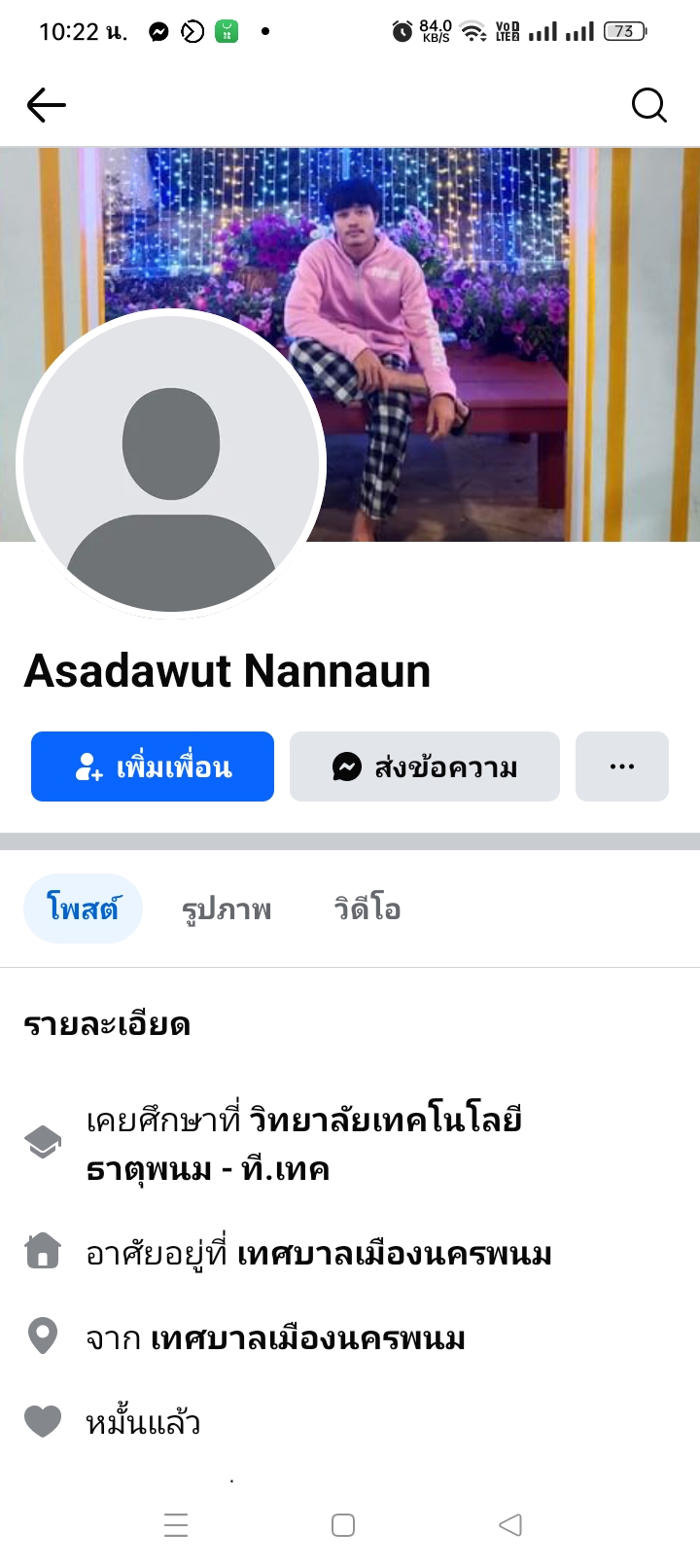Switch to the รูปภาพ tab
The width and height of the screenshot is (700, 1568).
[227, 909]
